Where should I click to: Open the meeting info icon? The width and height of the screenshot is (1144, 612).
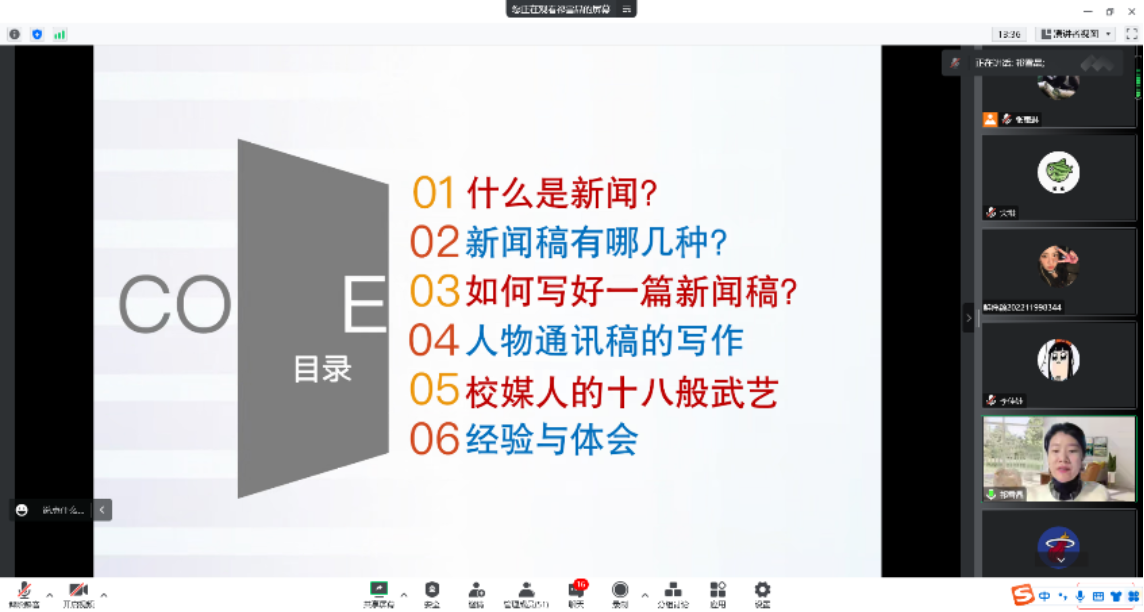pos(14,34)
